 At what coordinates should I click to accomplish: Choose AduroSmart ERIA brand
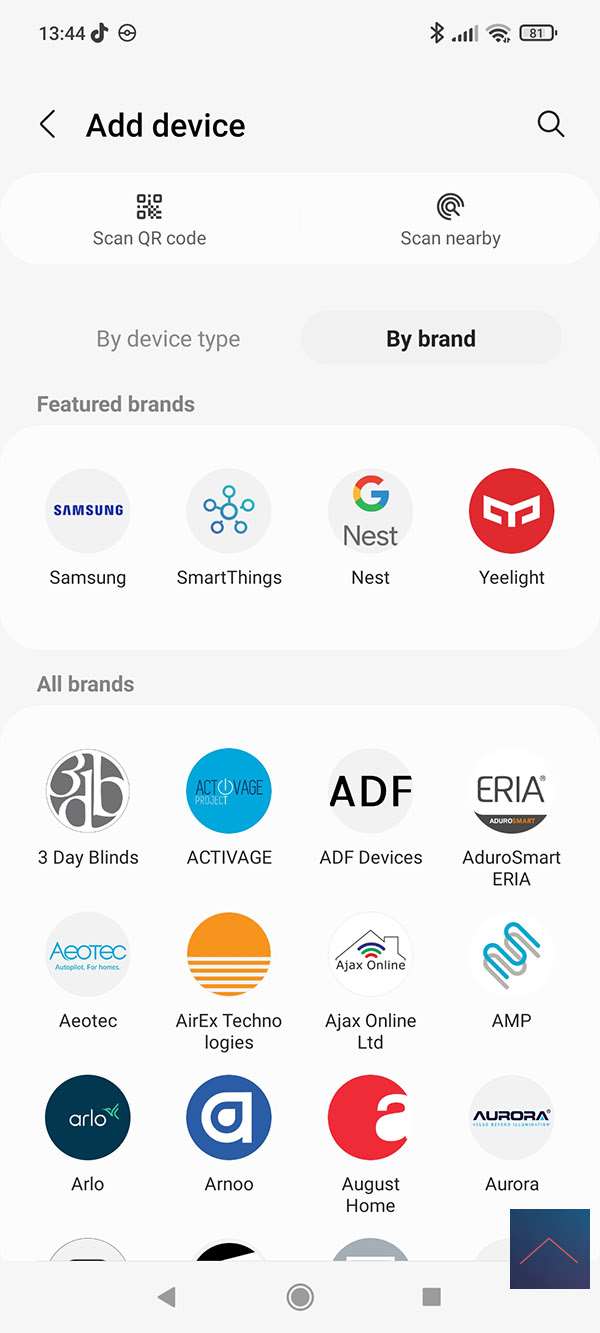pyautogui.click(x=512, y=791)
